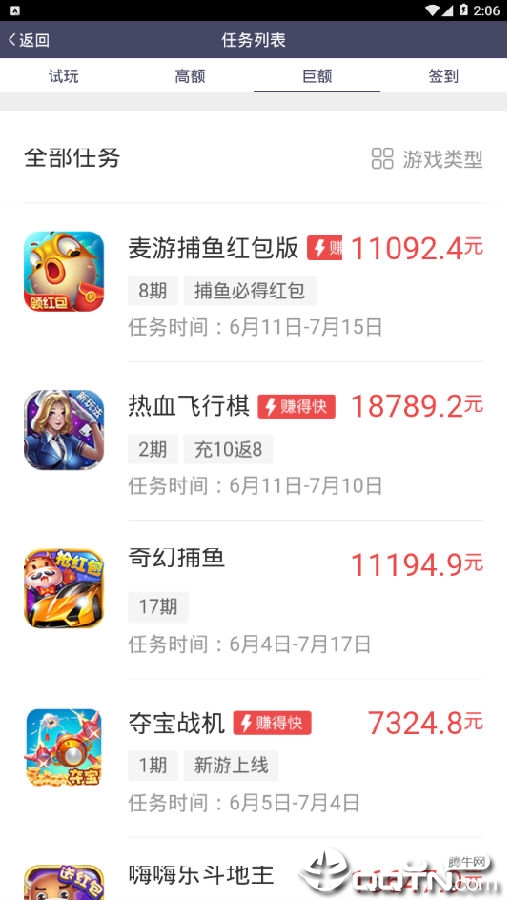Screen dimensions: 507x900
Task: Open the 游戏类型 filter
Action: tap(427, 159)
